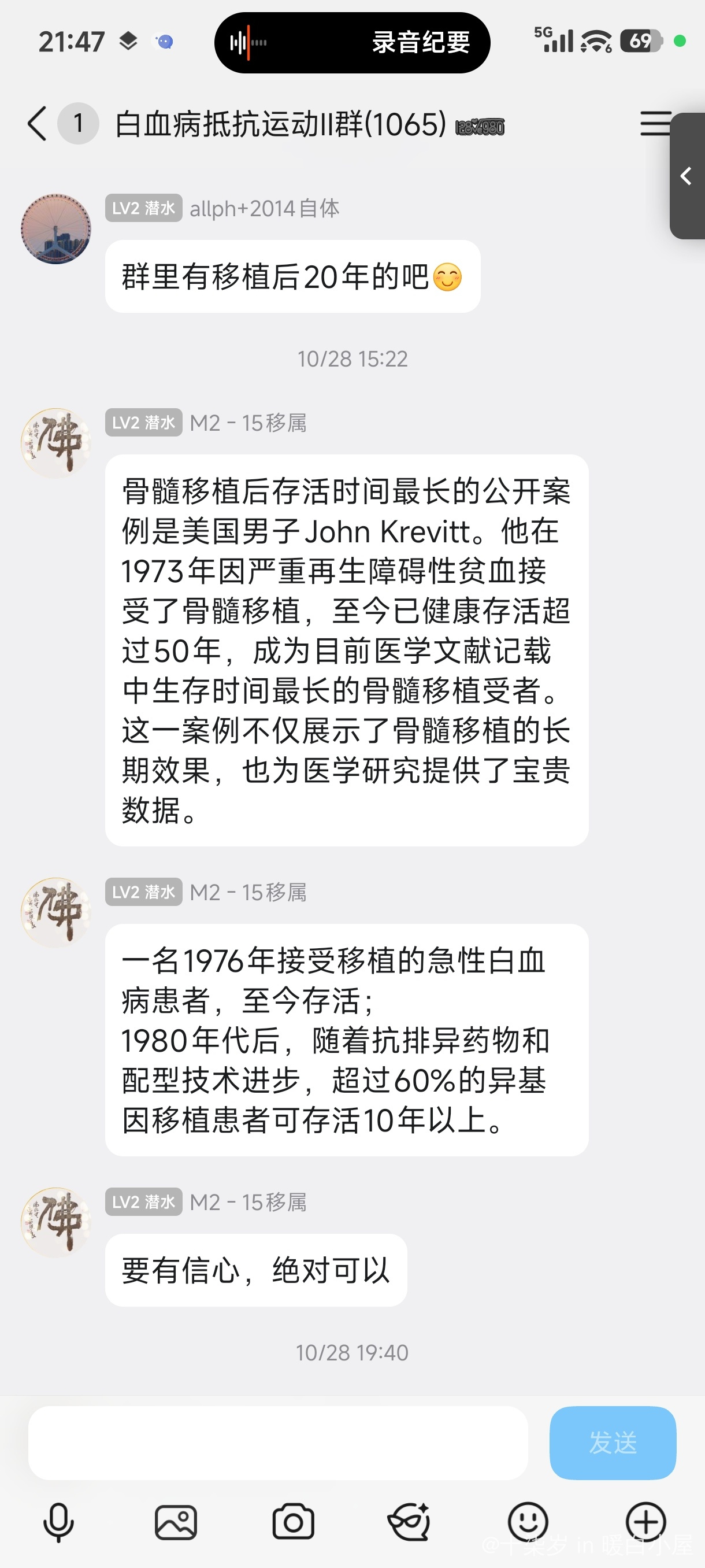Expand the side floating panel arrow
The height and width of the screenshot is (1568, 705).
click(687, 176)
